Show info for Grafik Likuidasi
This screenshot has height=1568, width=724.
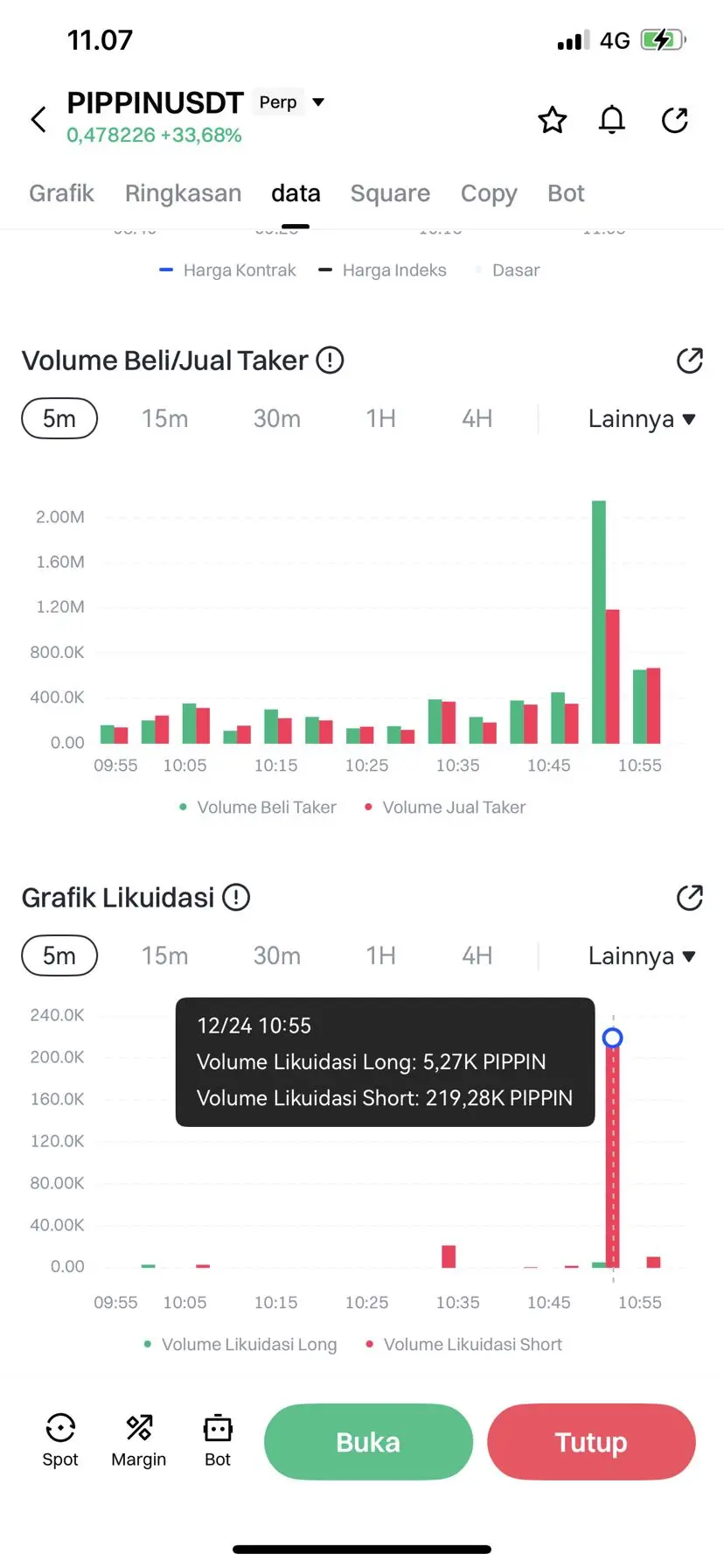(236, 898)
